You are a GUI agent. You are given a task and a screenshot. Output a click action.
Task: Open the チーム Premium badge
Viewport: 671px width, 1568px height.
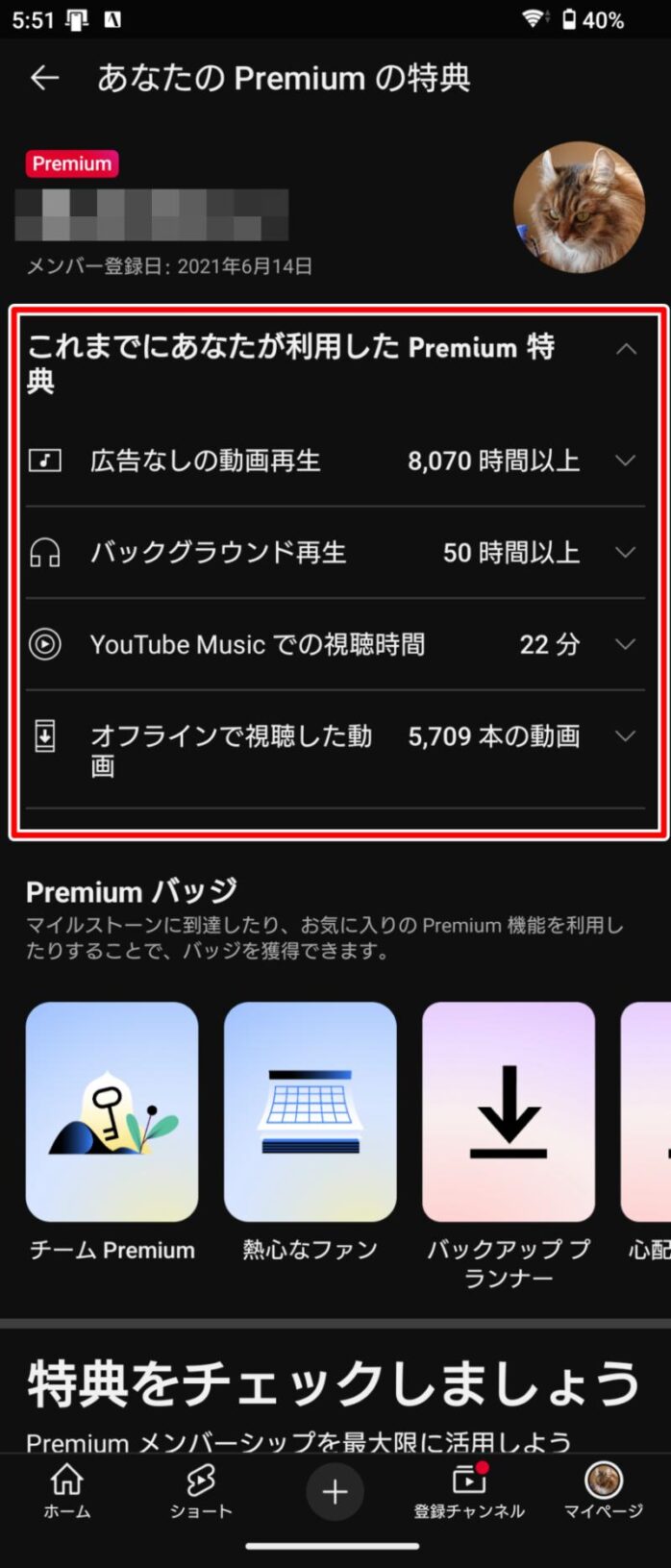pos(112,1112)
